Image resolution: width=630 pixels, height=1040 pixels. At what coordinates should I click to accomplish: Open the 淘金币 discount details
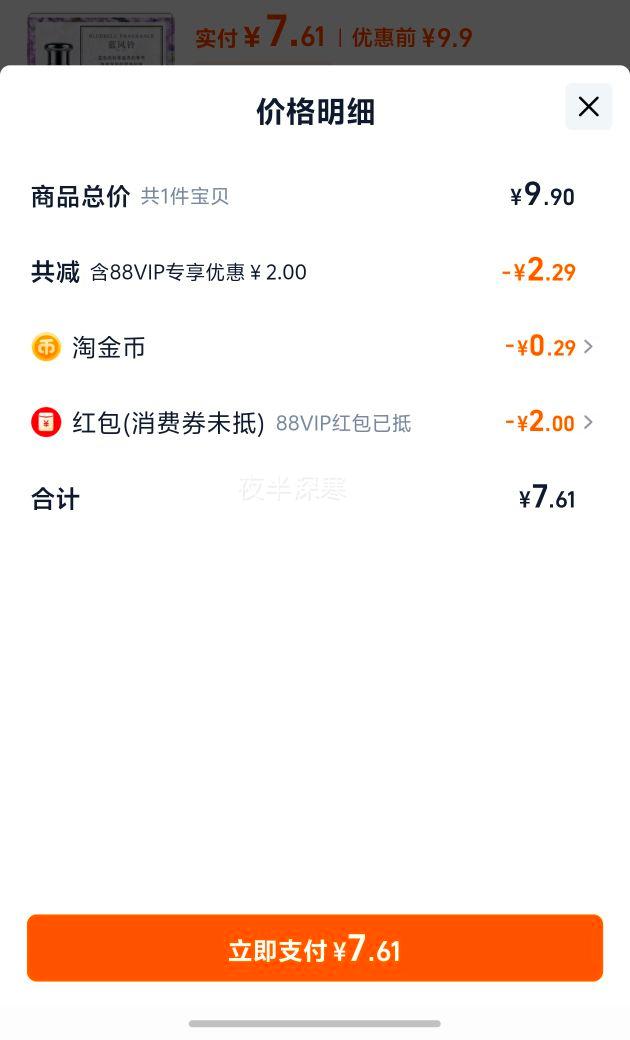587,347
